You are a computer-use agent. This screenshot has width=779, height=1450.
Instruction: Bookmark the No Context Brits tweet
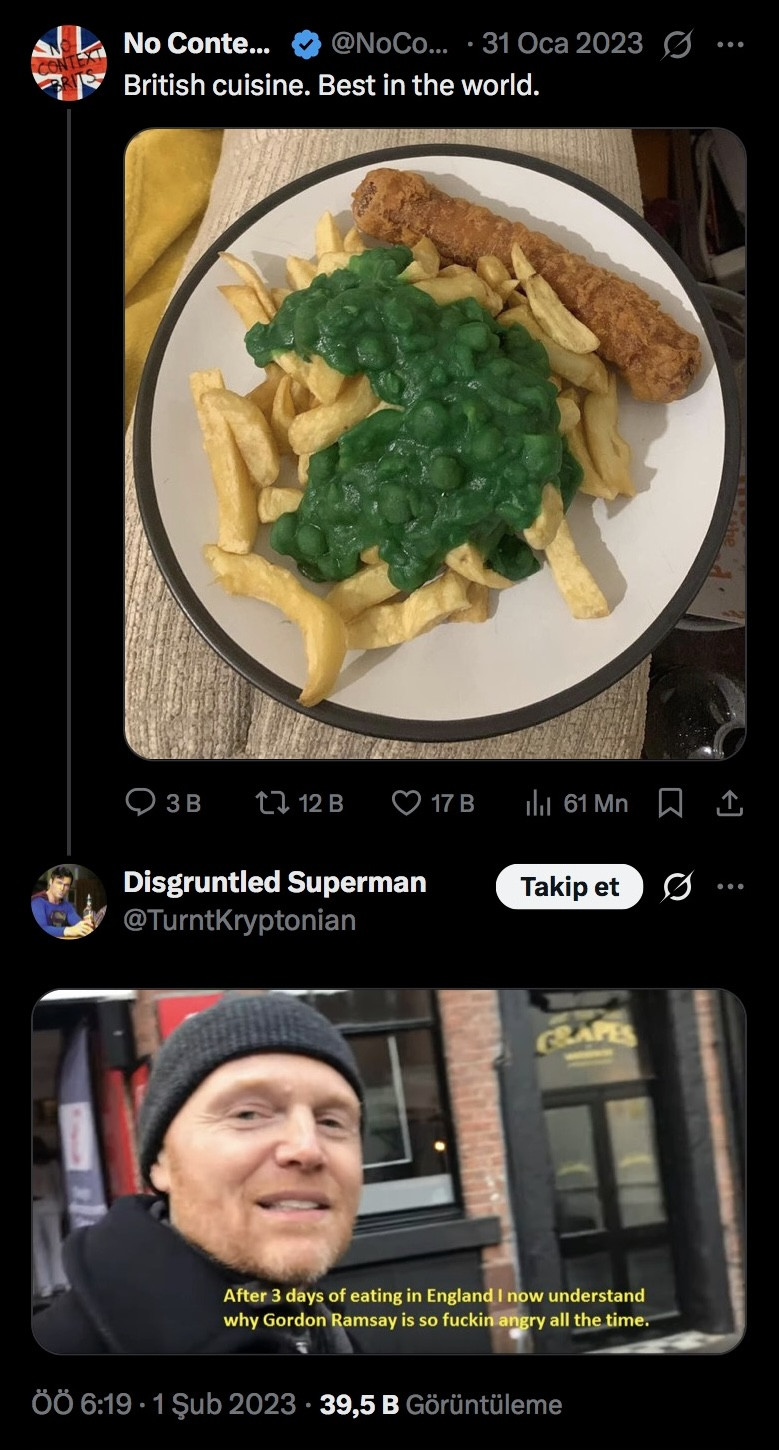[670, 803]
